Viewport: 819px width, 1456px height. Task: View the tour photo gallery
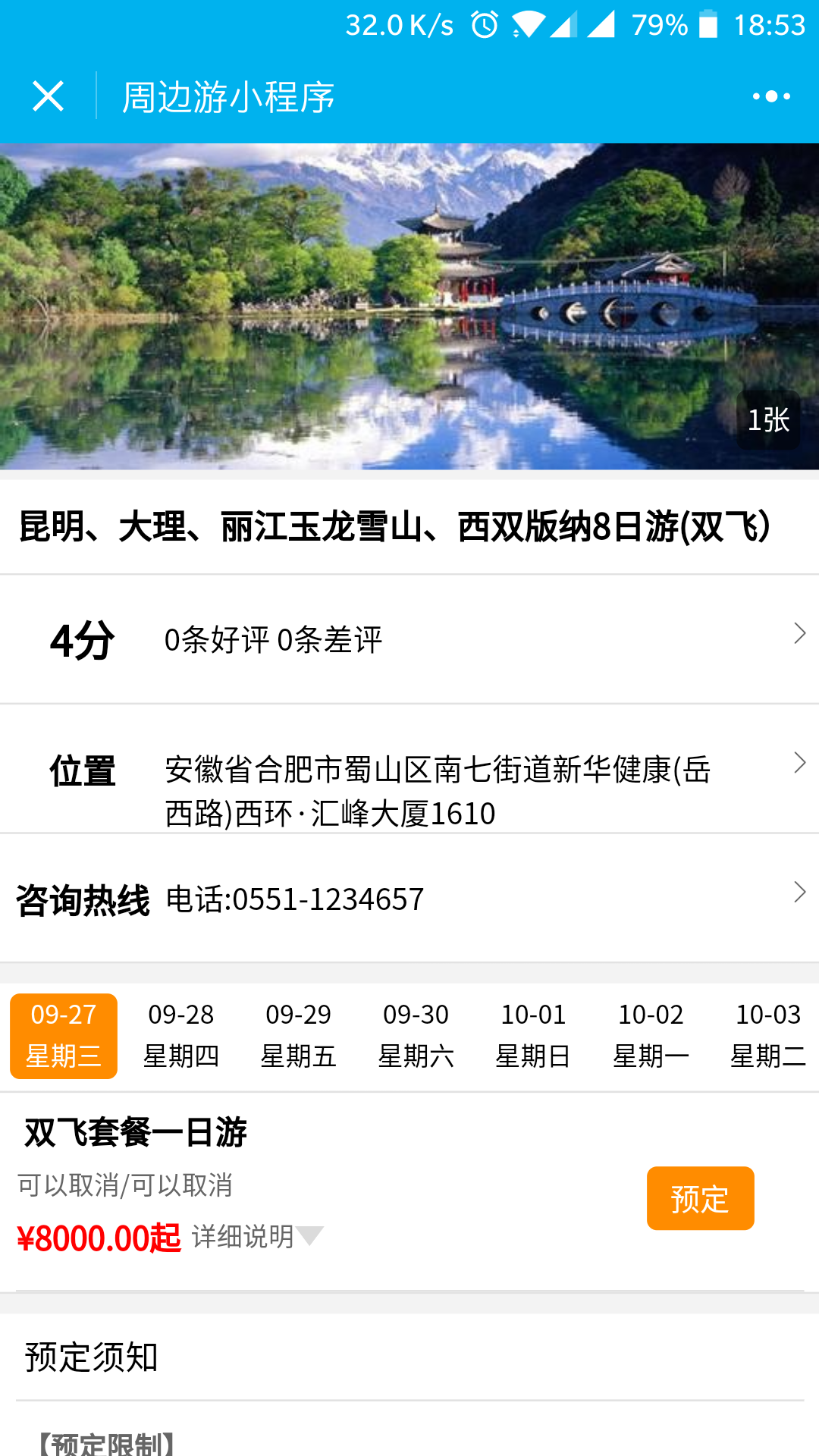(409, 306)
